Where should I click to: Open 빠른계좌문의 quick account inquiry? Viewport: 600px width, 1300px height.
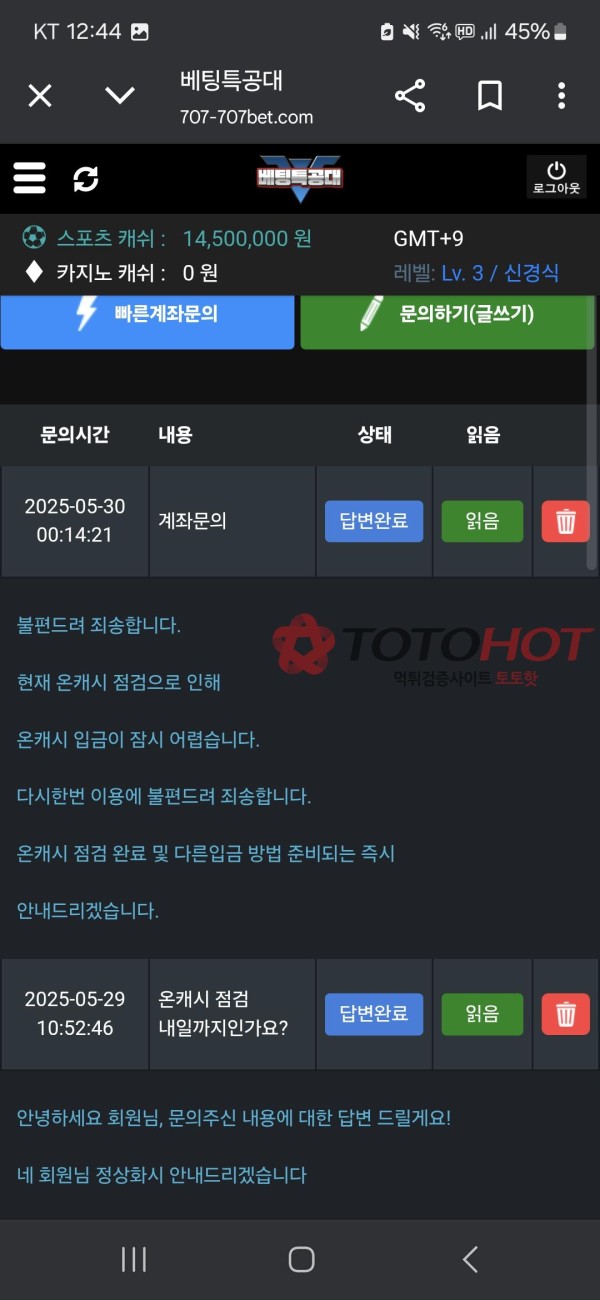[147, 315]
